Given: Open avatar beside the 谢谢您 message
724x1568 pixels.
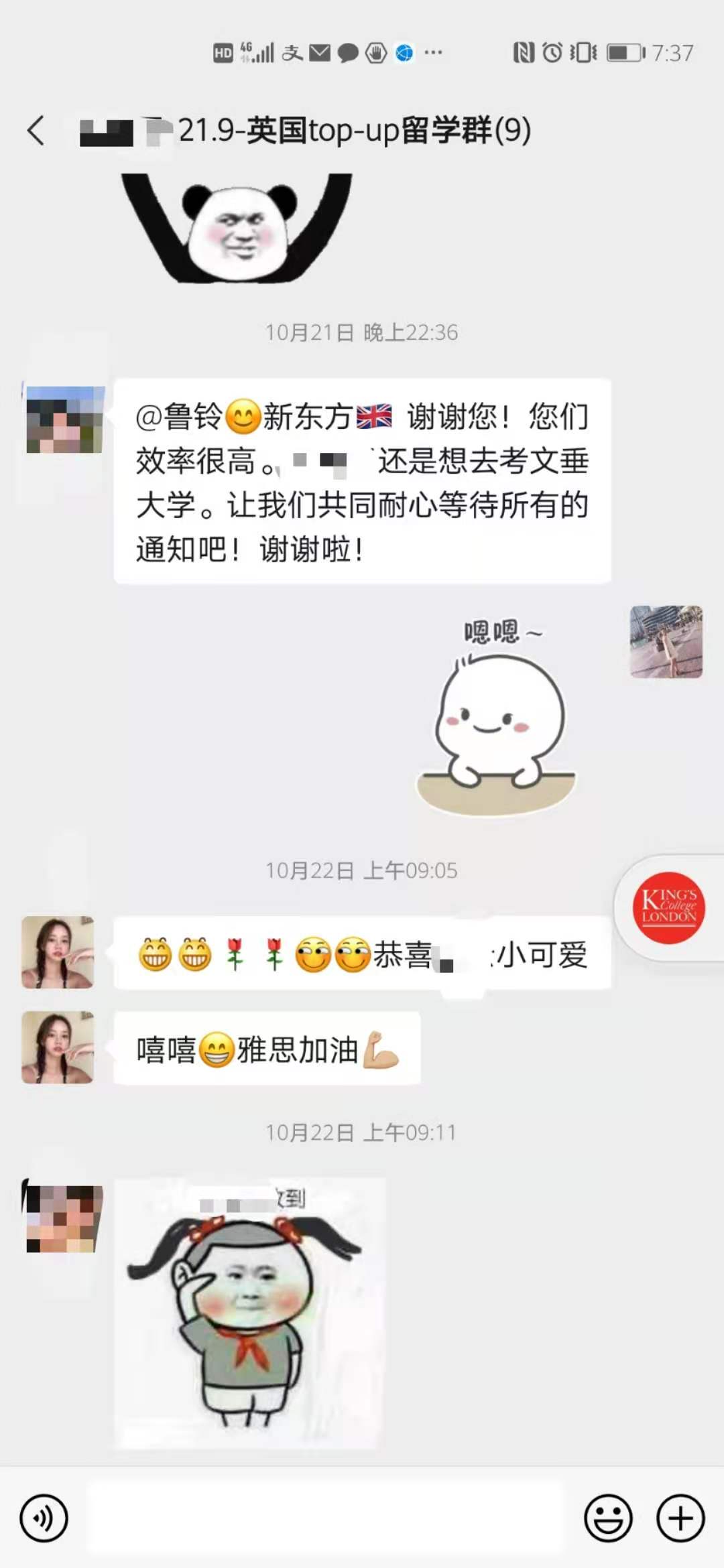Looking at the screenshot, I should 64,419.
